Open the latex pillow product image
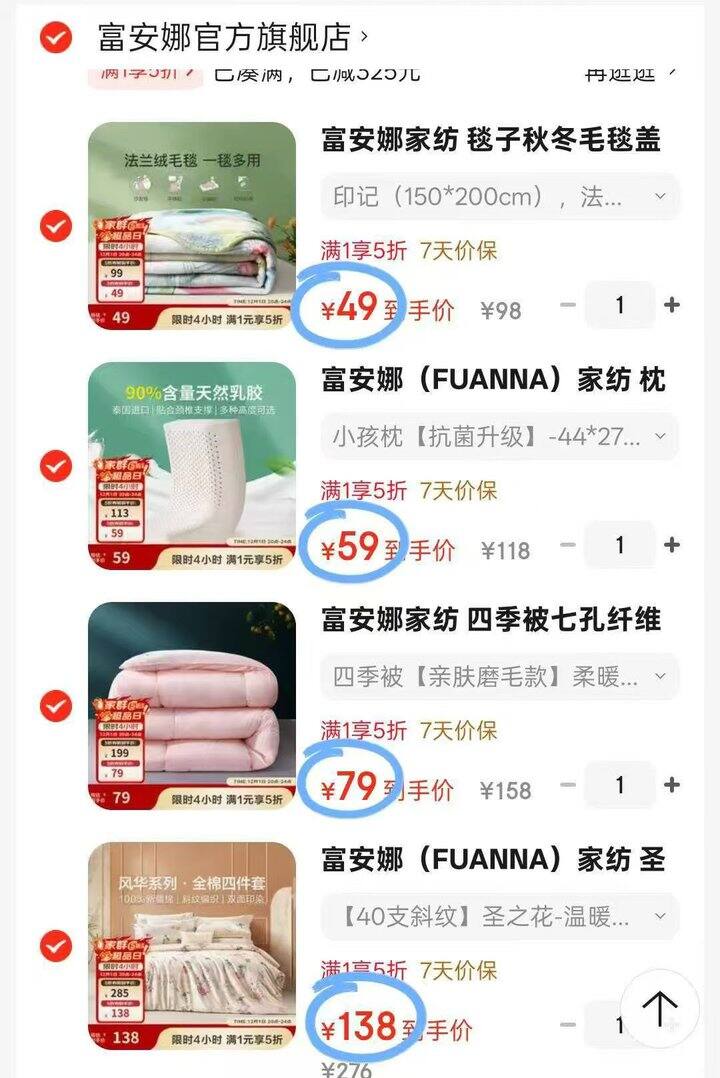 pos(192,466)
